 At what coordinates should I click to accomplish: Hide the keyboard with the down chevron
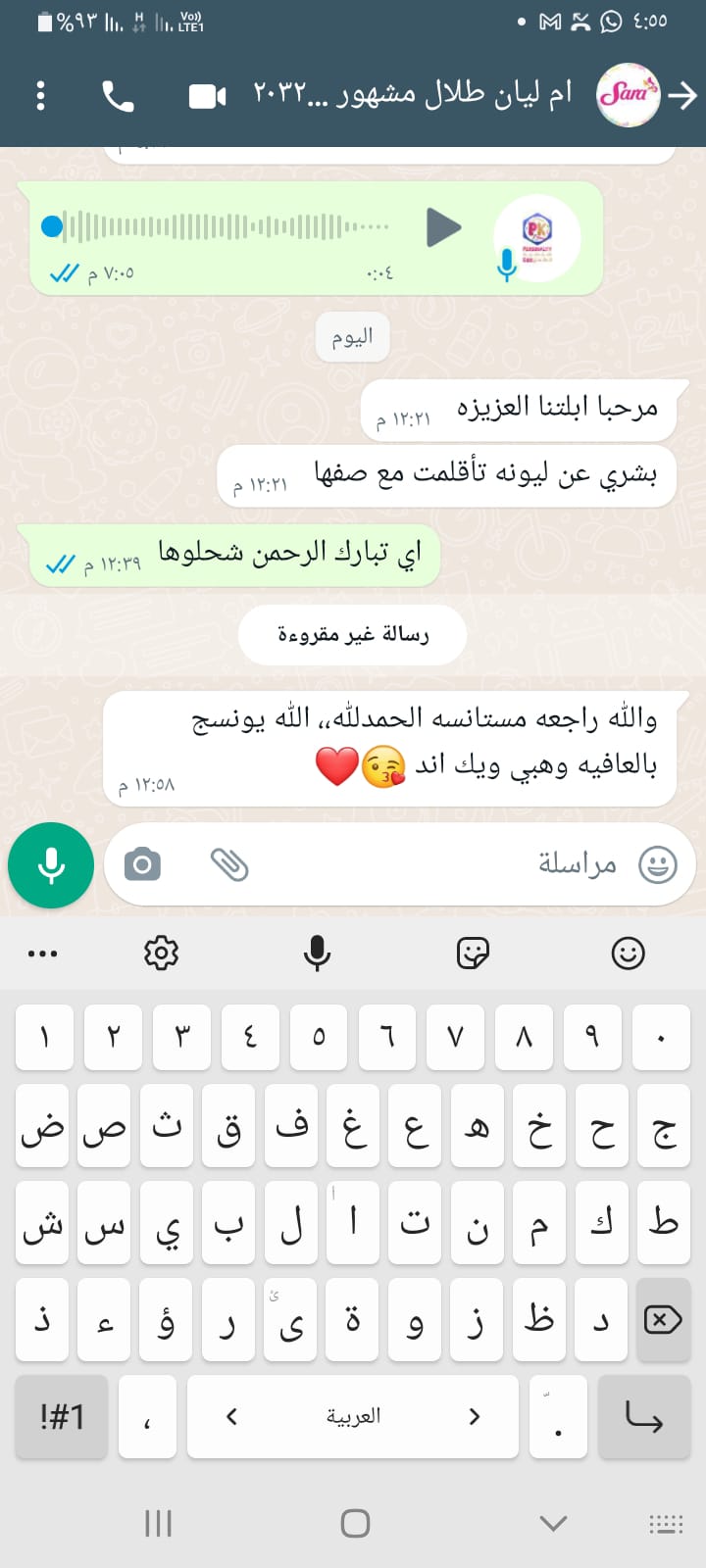pos(553,1523)
